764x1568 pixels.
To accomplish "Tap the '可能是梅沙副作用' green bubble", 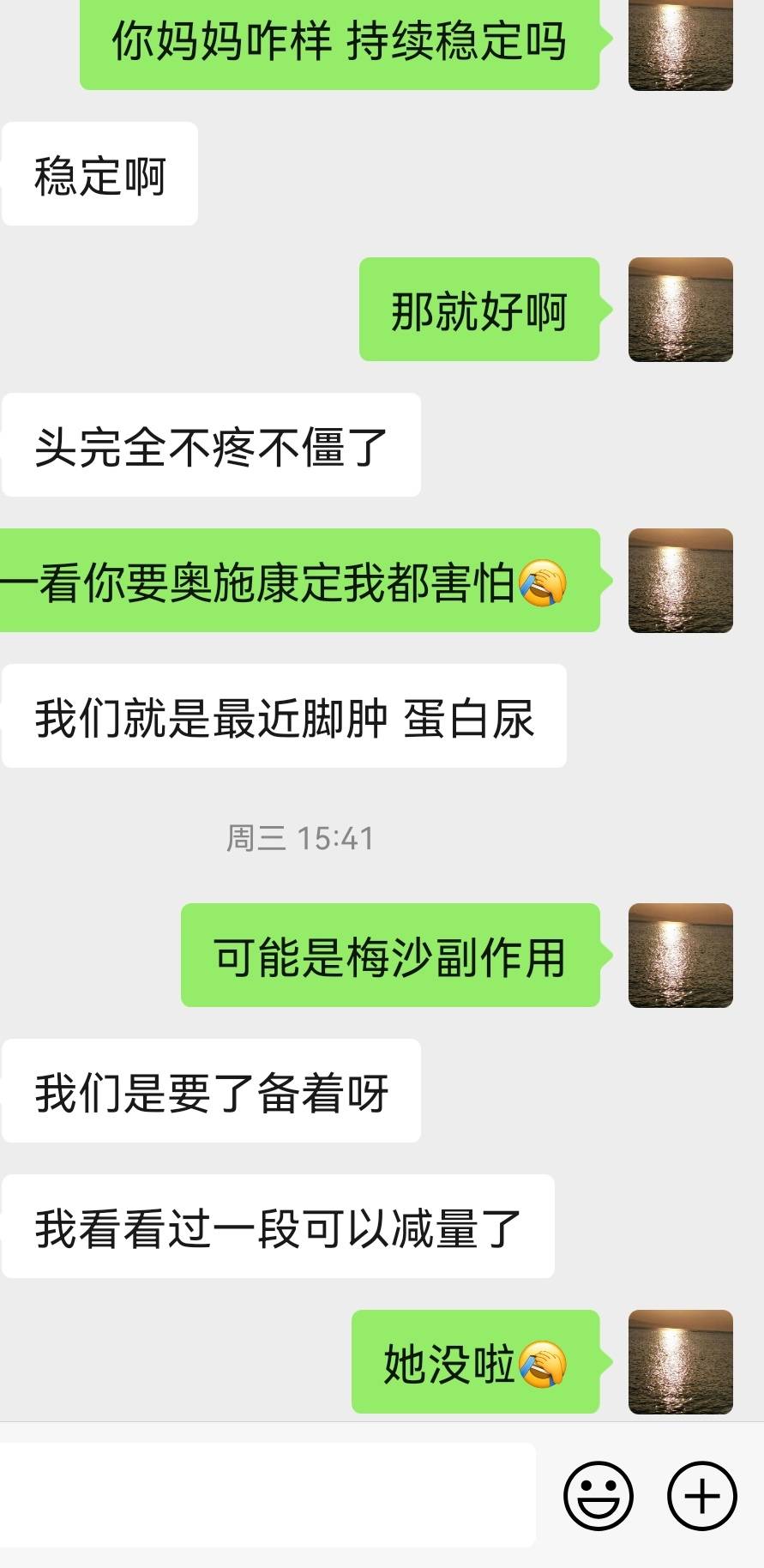I will tap(388, 955).
